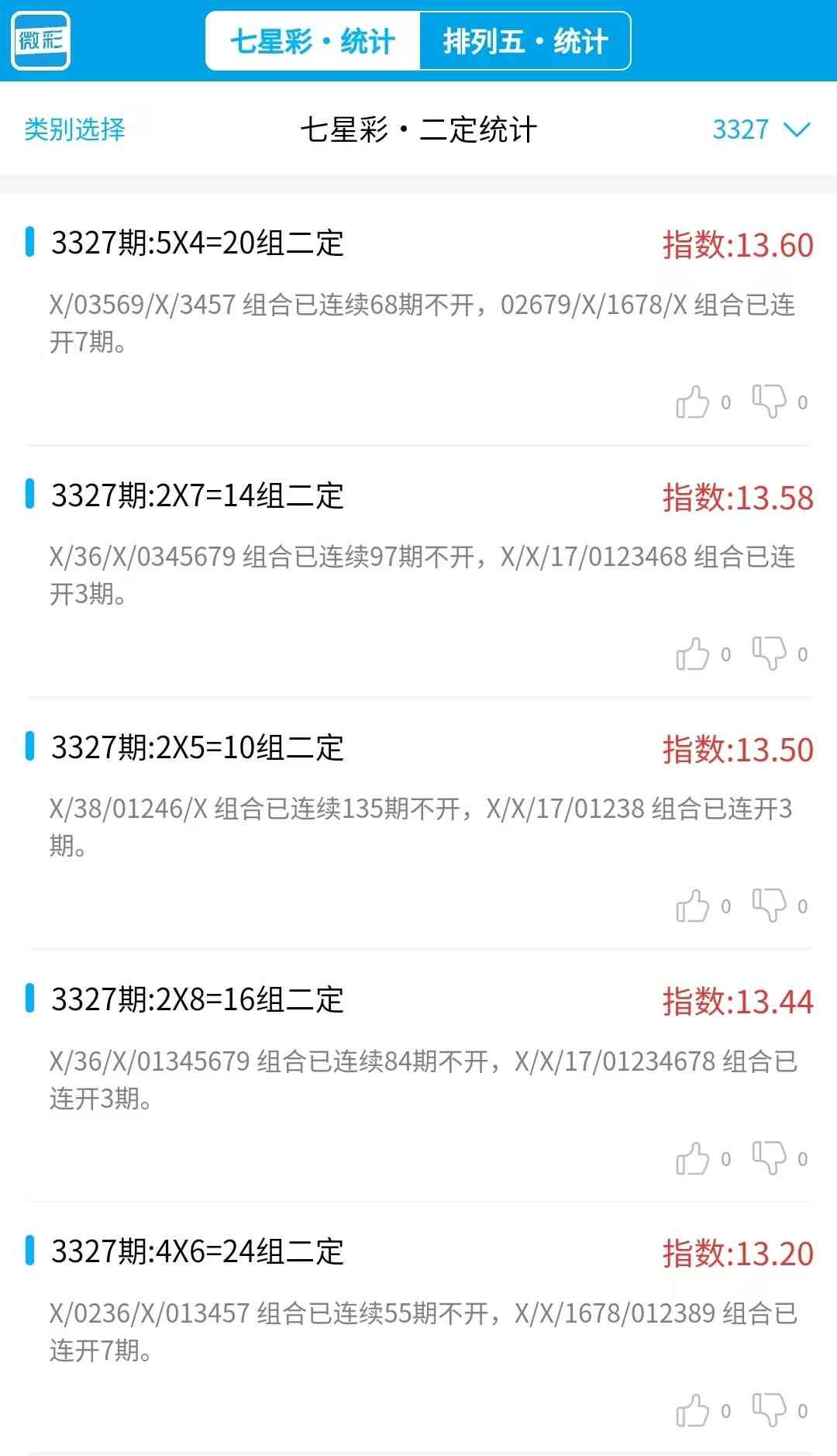Dislike the 2X7=14组二定 entry
Viewport: 837px width, 1456px height.
click(769, 653)
